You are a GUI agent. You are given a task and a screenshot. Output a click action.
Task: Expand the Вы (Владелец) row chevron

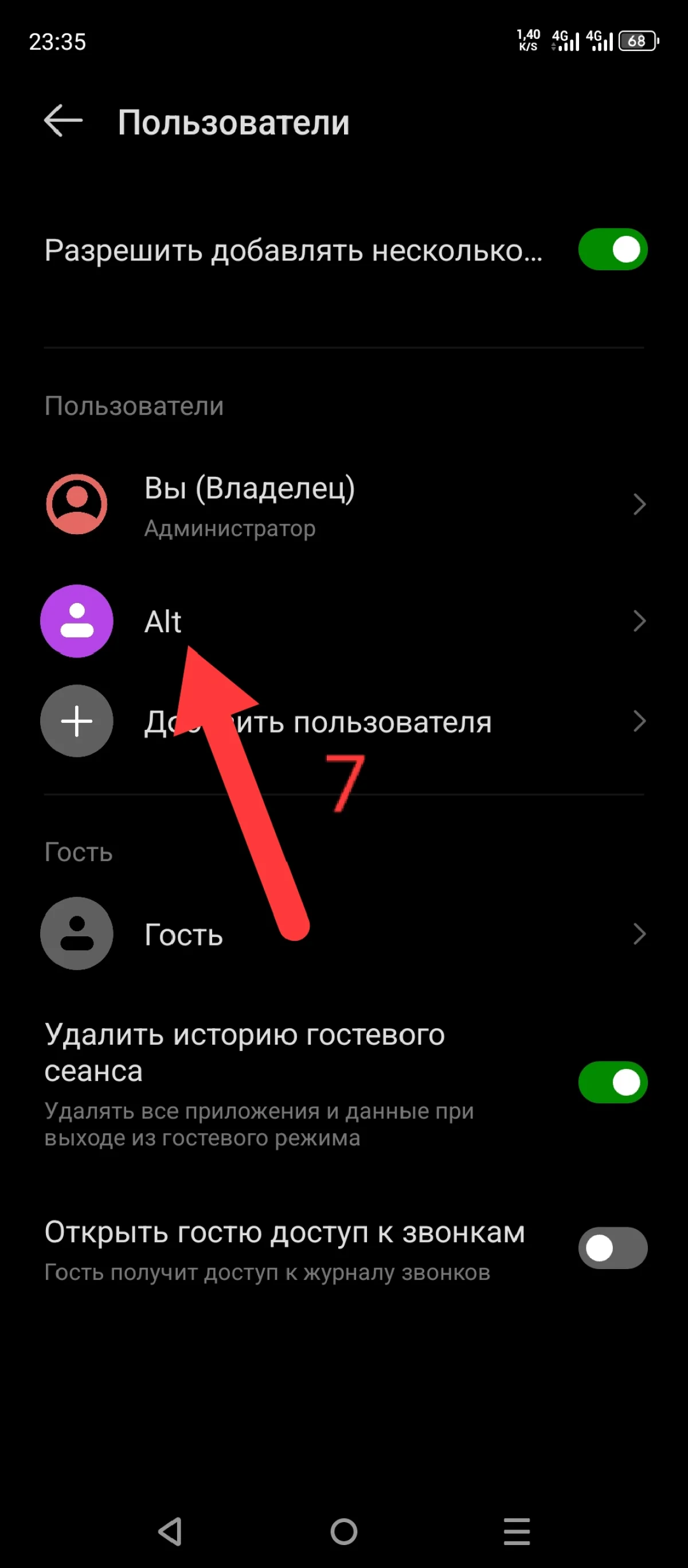[x=640, y=504]
